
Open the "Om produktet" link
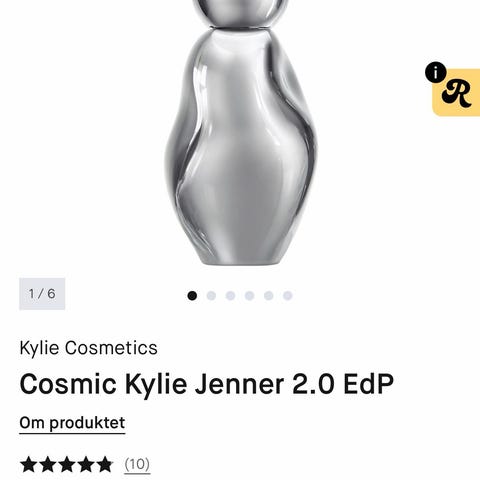point(72,423)
